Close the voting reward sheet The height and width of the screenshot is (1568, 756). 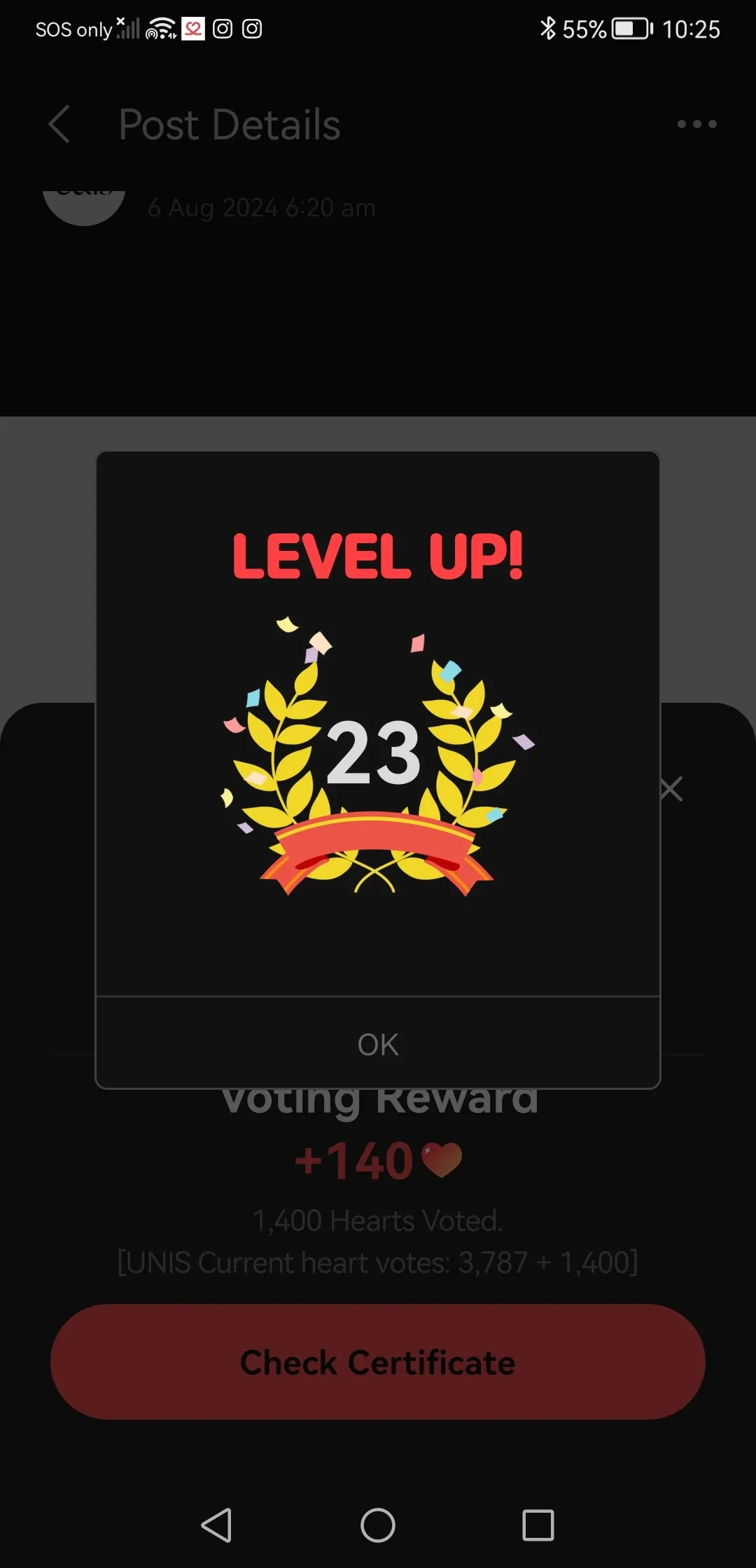pyautogui.click(x=672, y=789)
